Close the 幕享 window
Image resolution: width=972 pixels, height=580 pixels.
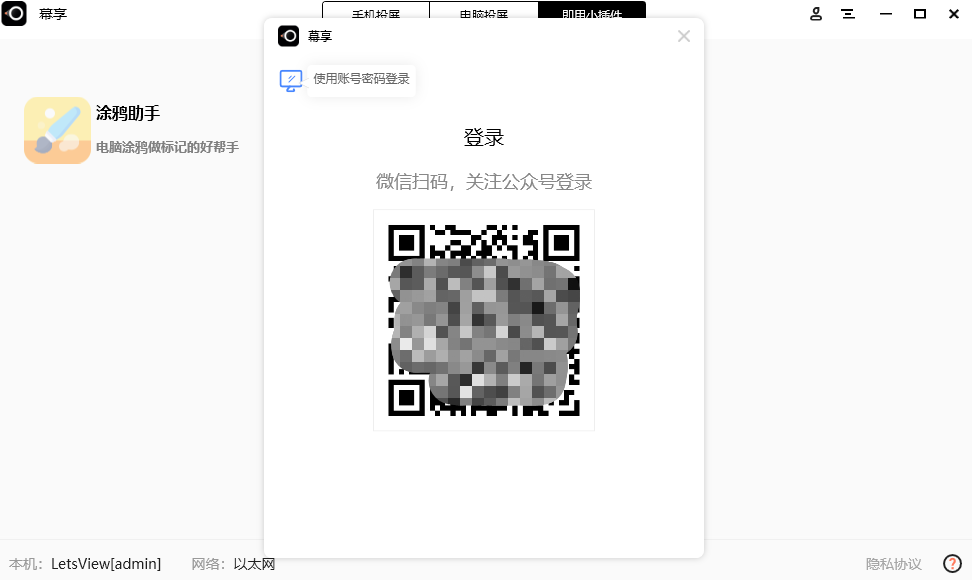tap(953, 14)
